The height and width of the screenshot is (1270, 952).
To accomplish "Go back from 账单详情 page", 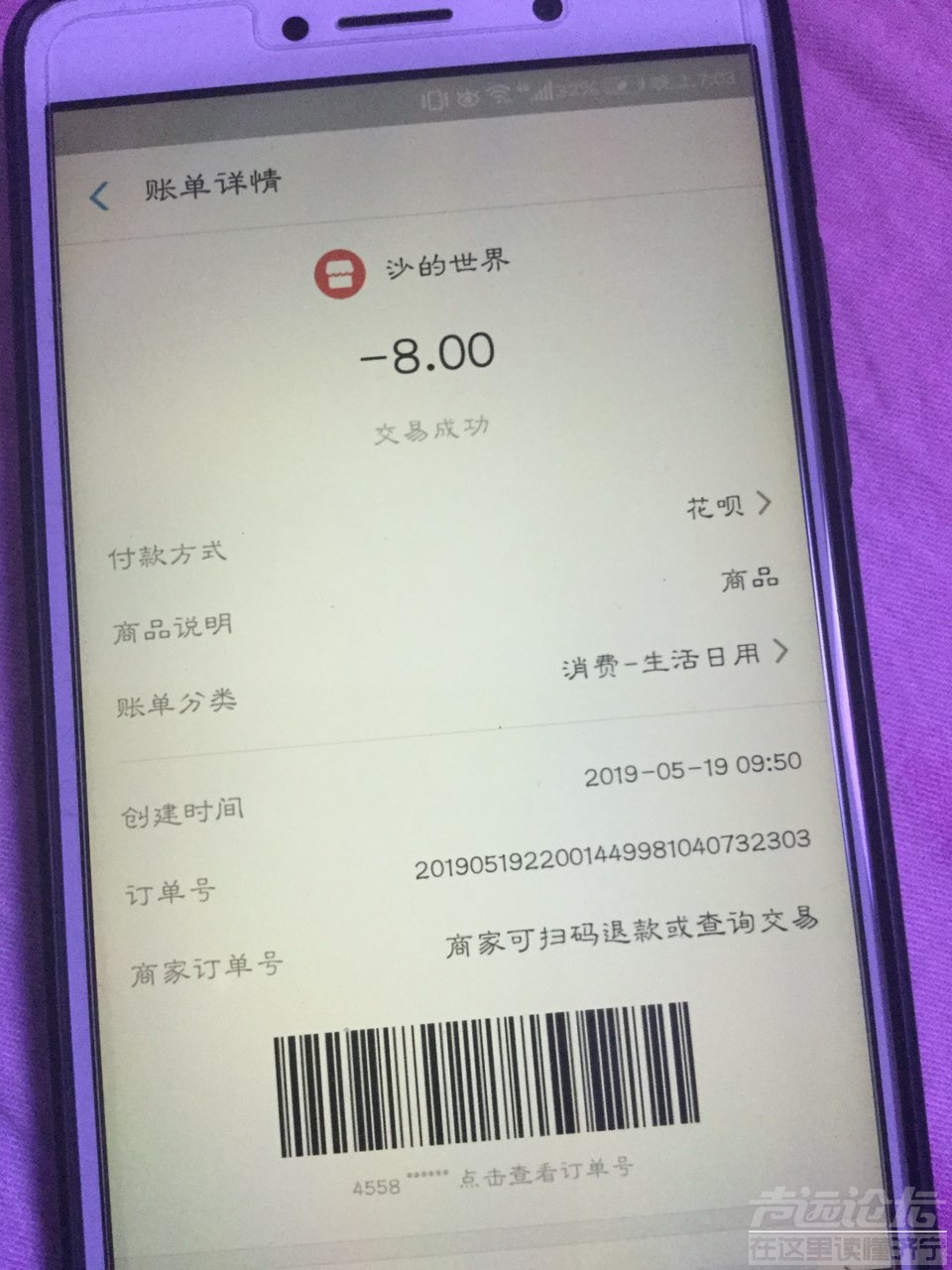I will (x=99, y=195).
